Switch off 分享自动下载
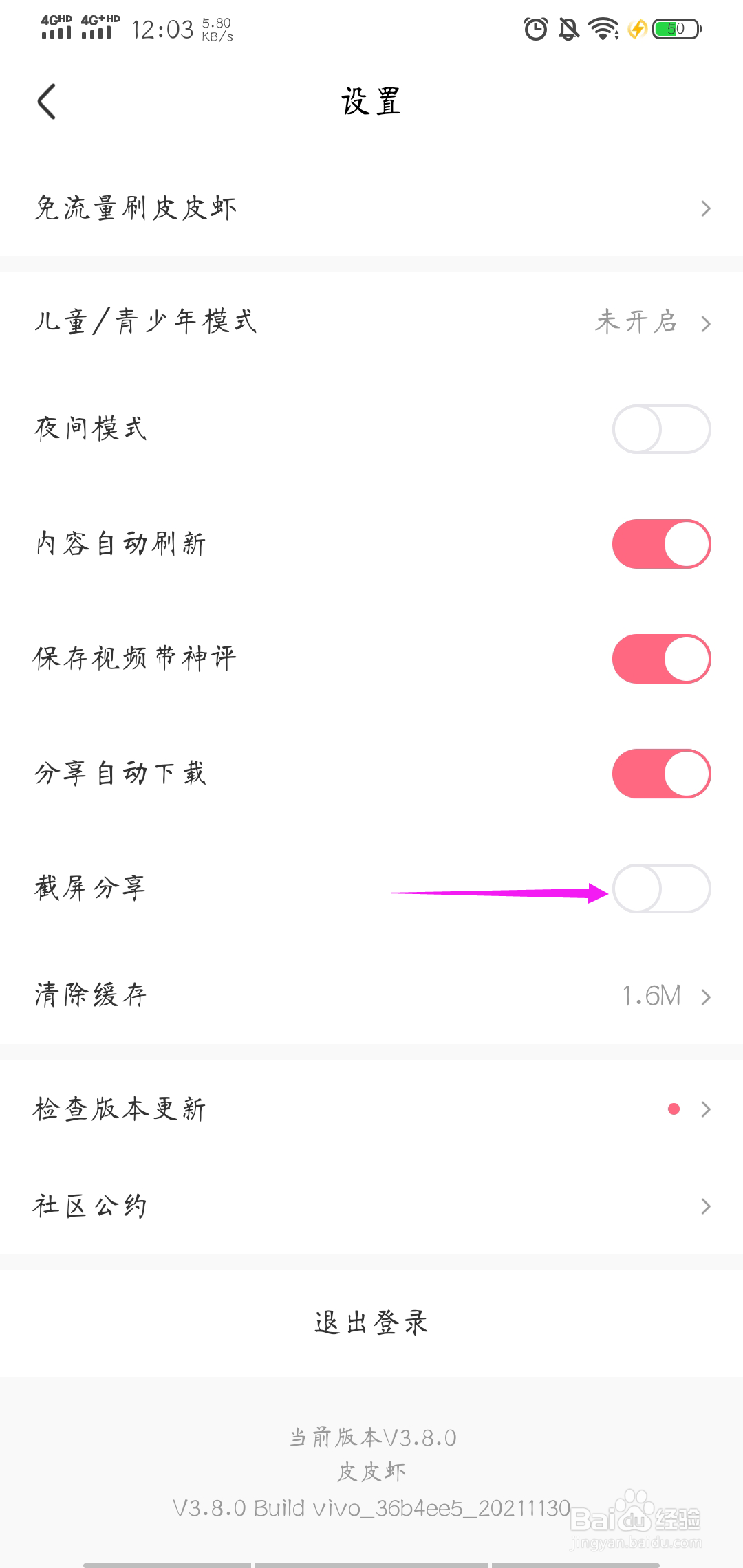Screen dimensions: 743x1568 661,774
